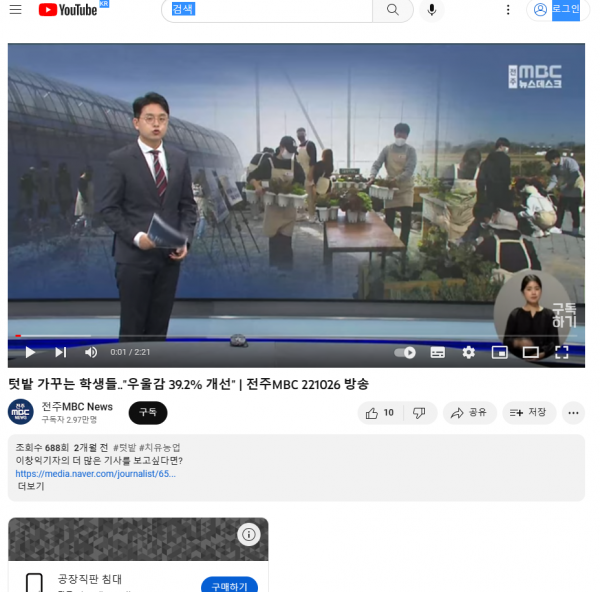
Task: Share the video via 공유
Action: click(x=469, y=412)
